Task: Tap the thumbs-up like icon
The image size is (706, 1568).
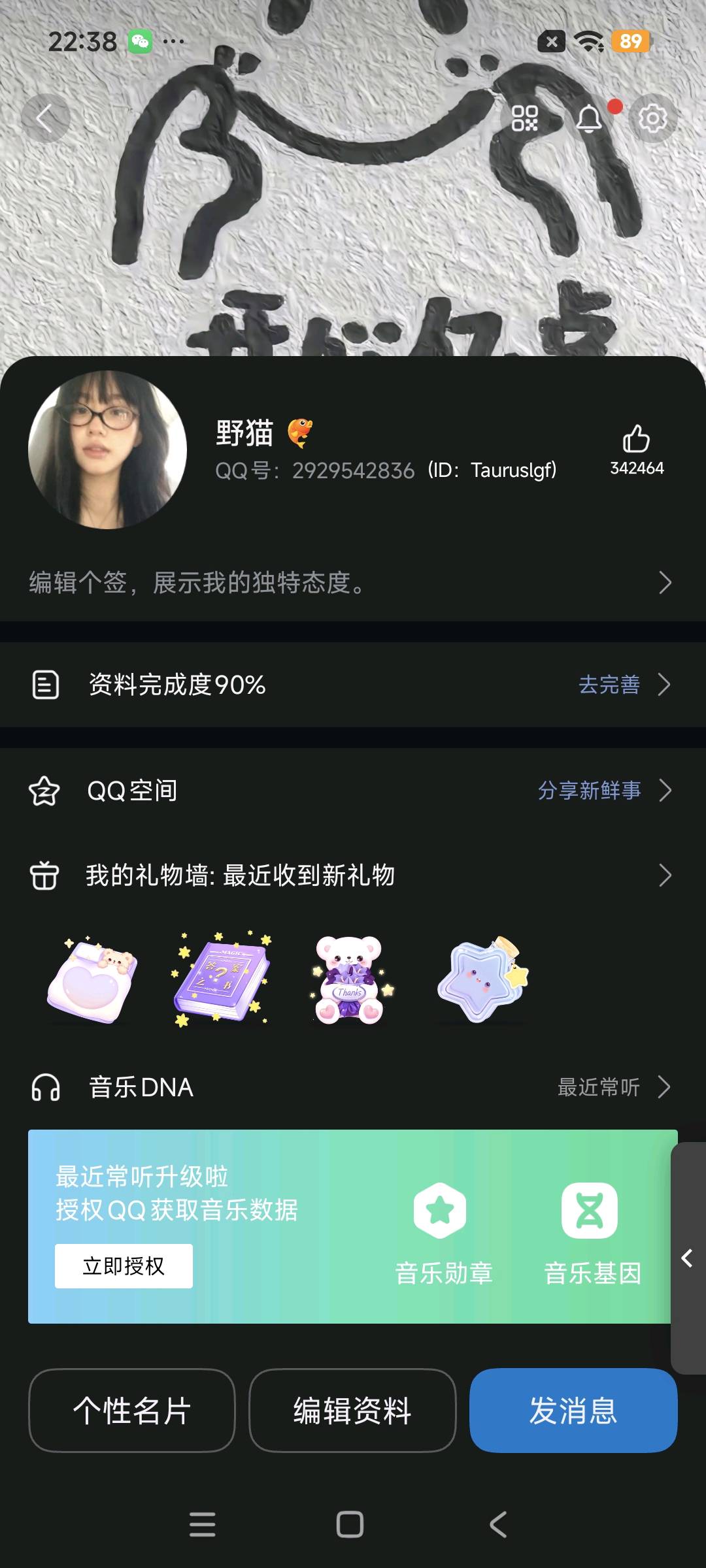Action: pyautogui.click(x=636, y=439)
